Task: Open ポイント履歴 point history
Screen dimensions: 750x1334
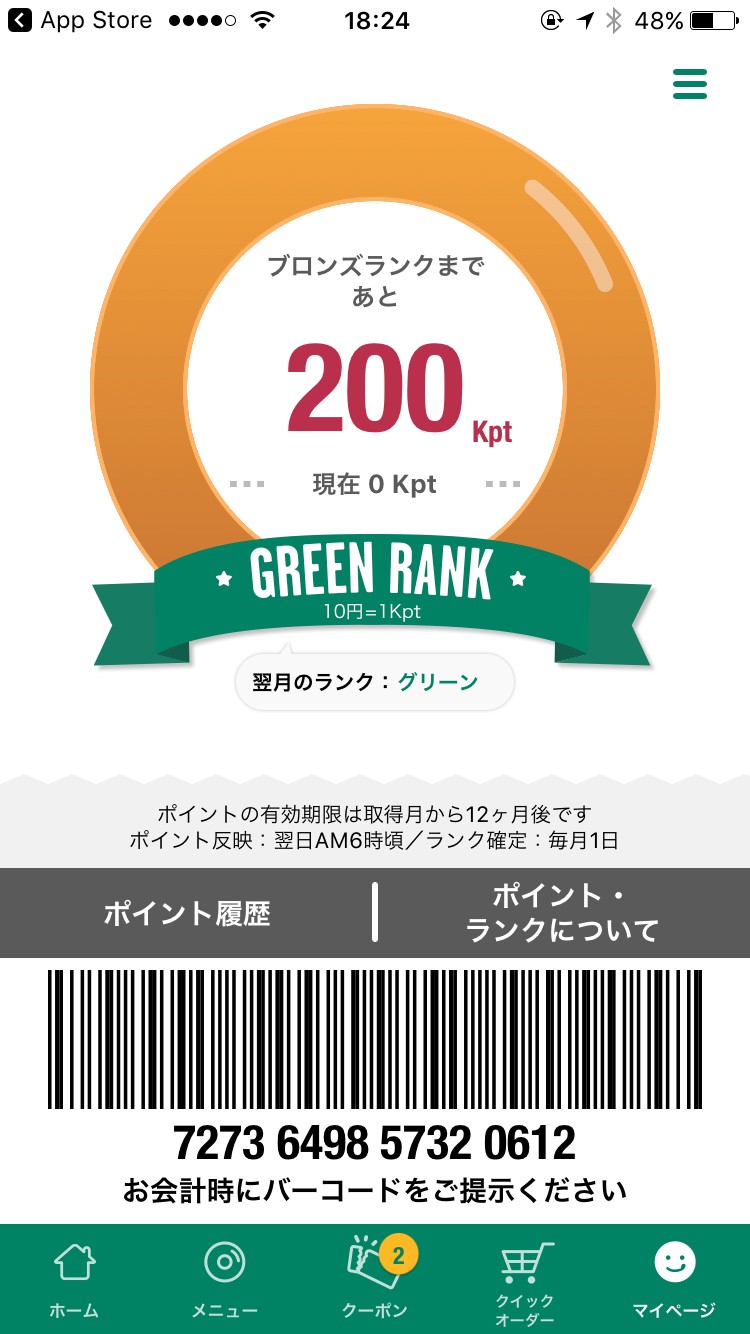Action: tap(187, 913)
